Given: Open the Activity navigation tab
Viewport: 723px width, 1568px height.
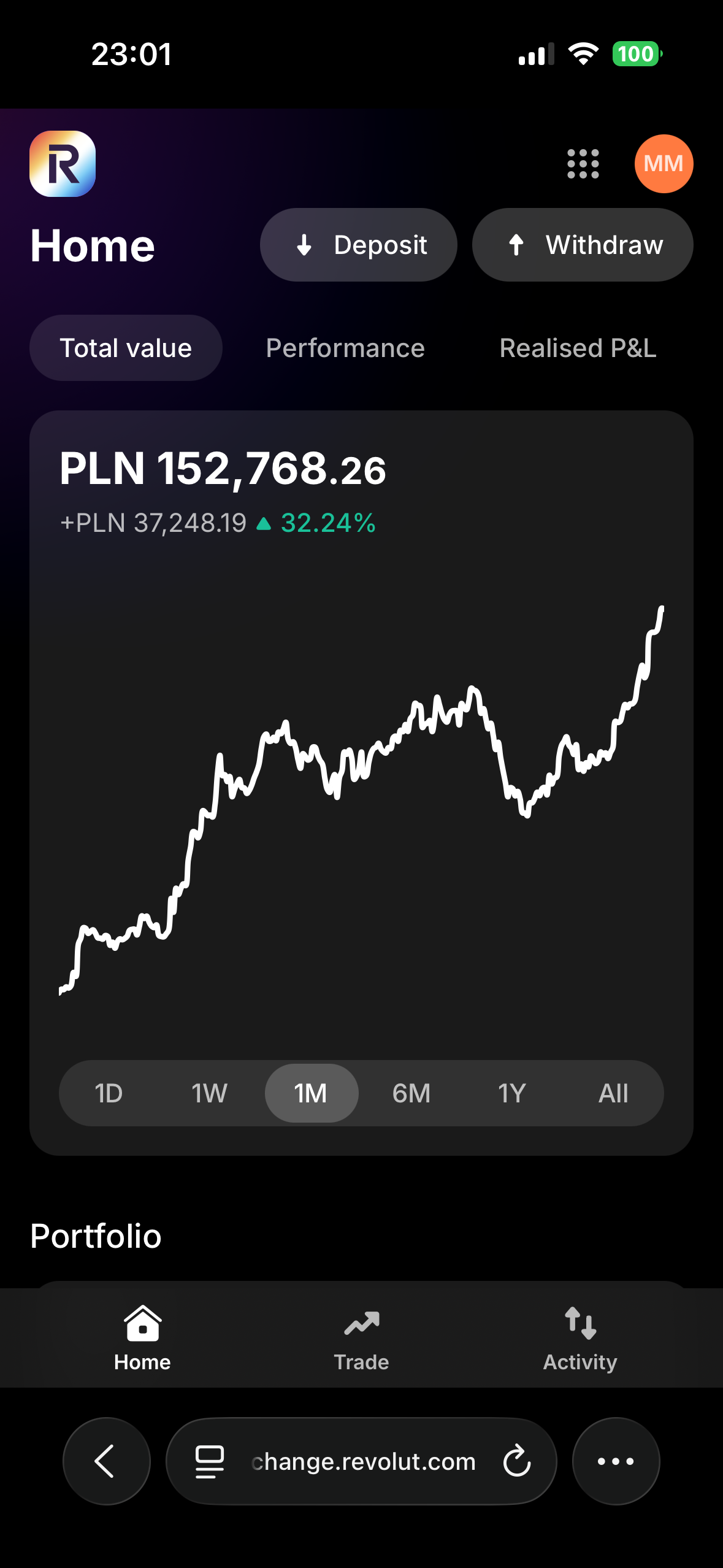Looking at the screenshot, I should [580, 1339].
